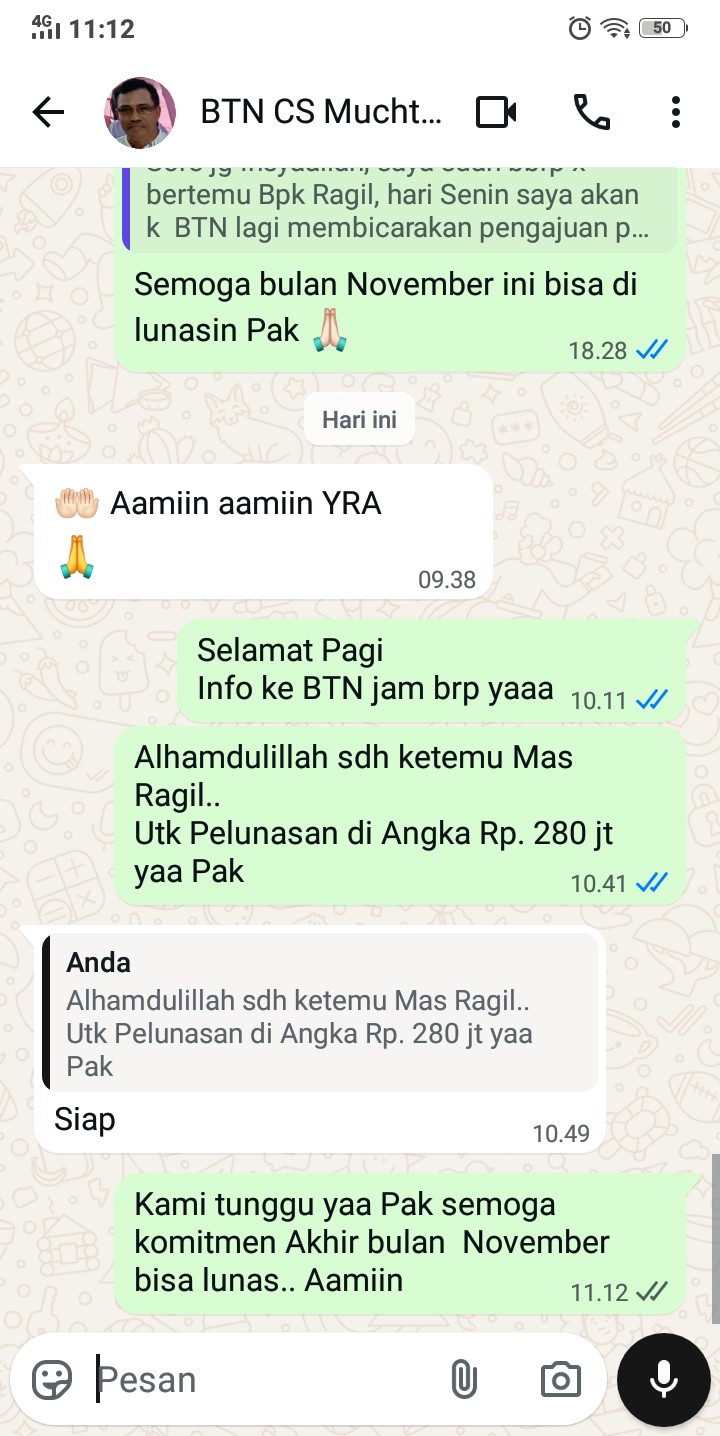Start a video call with BTN CS

[x=496, y=112]
